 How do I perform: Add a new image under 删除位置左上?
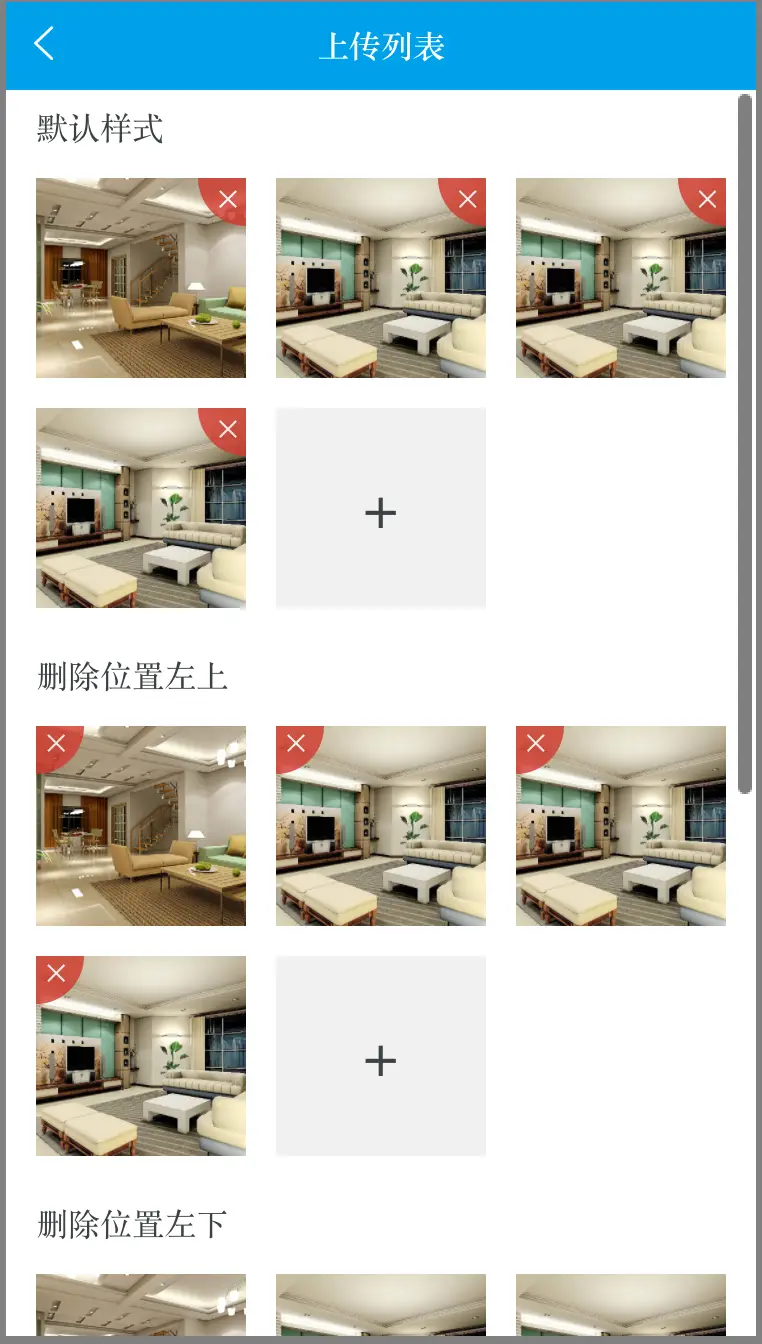[x=381, y=1060]
